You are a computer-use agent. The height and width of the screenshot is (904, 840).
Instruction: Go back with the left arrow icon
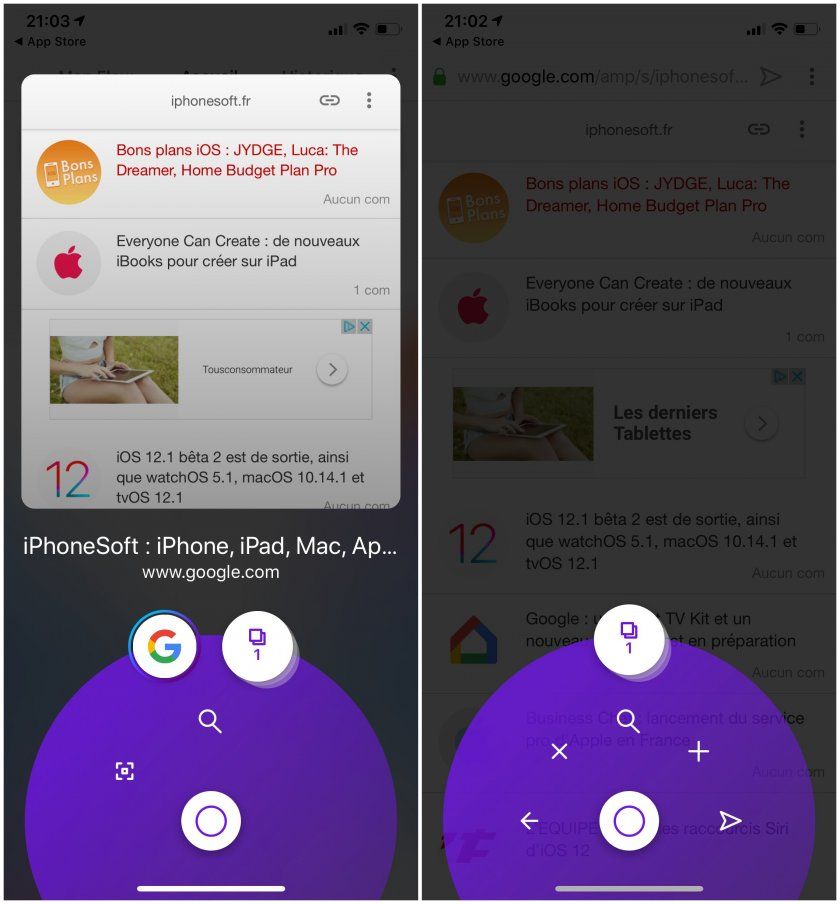(x=529, y=821)
